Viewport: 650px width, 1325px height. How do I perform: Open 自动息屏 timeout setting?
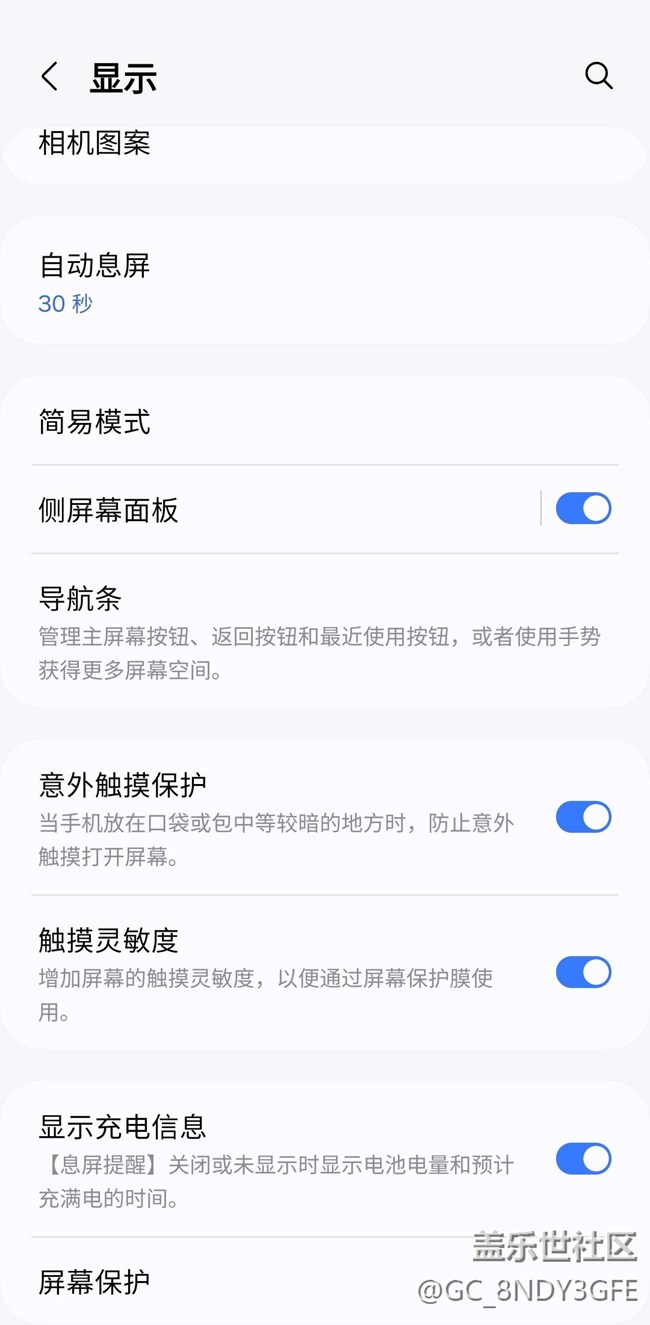click(325, 282)
